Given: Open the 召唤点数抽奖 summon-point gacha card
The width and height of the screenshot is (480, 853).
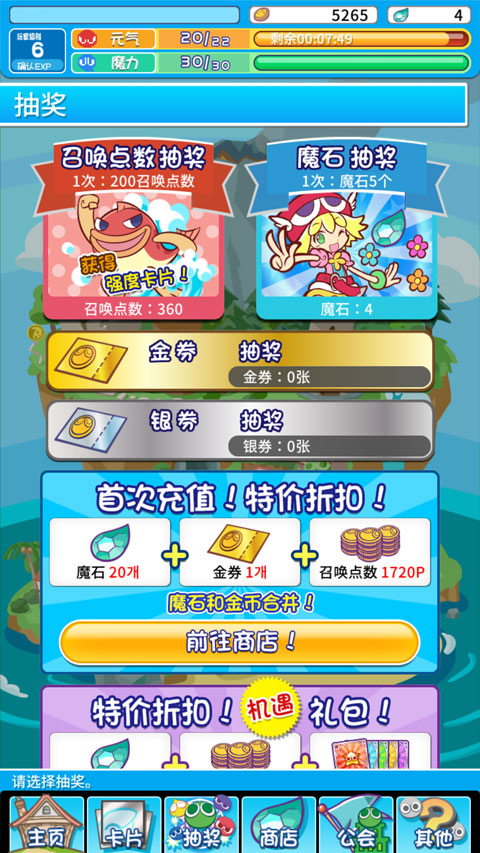Looking at the screenshot, I should pos(133,228).
